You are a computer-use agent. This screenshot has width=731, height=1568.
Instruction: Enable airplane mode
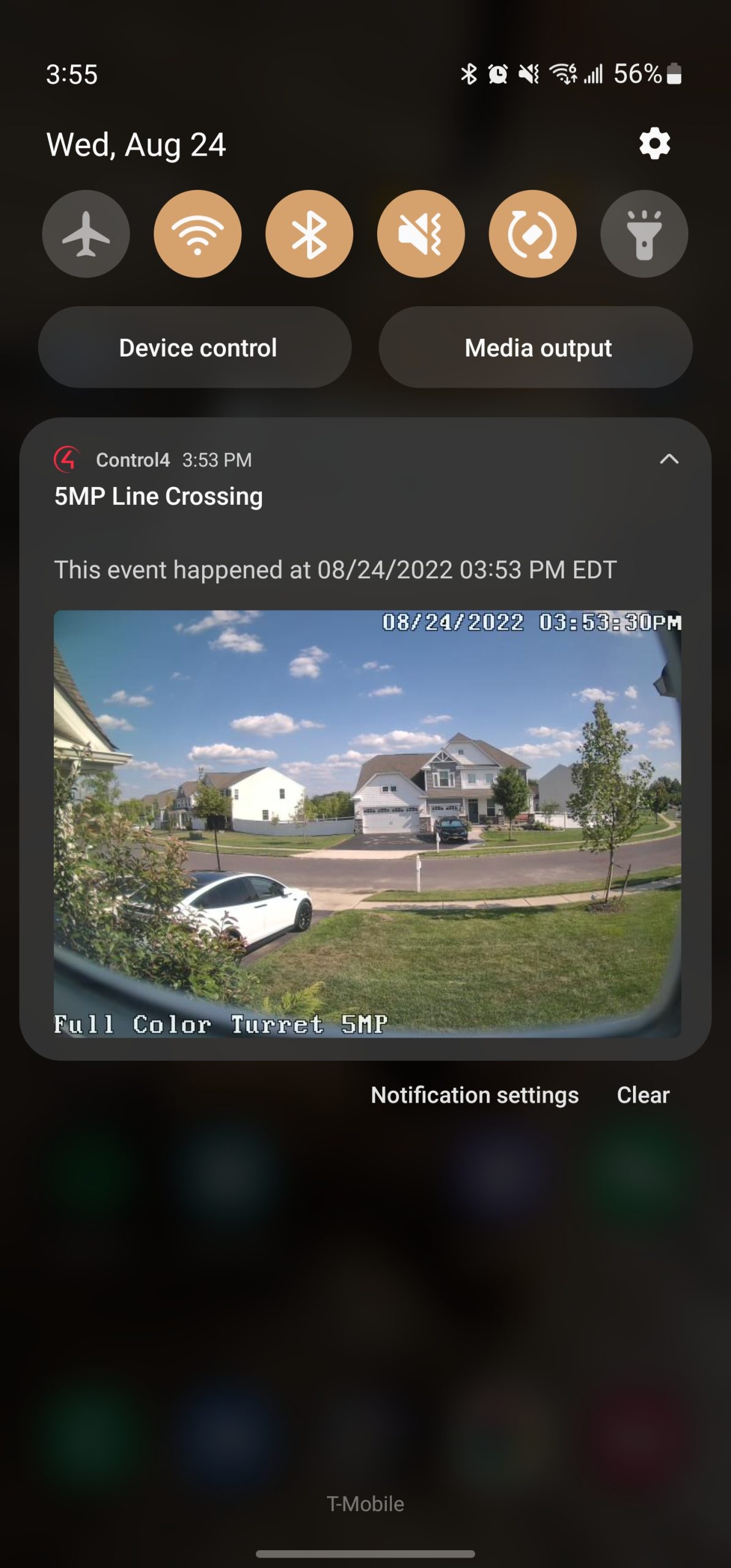(x=86, y=234)
